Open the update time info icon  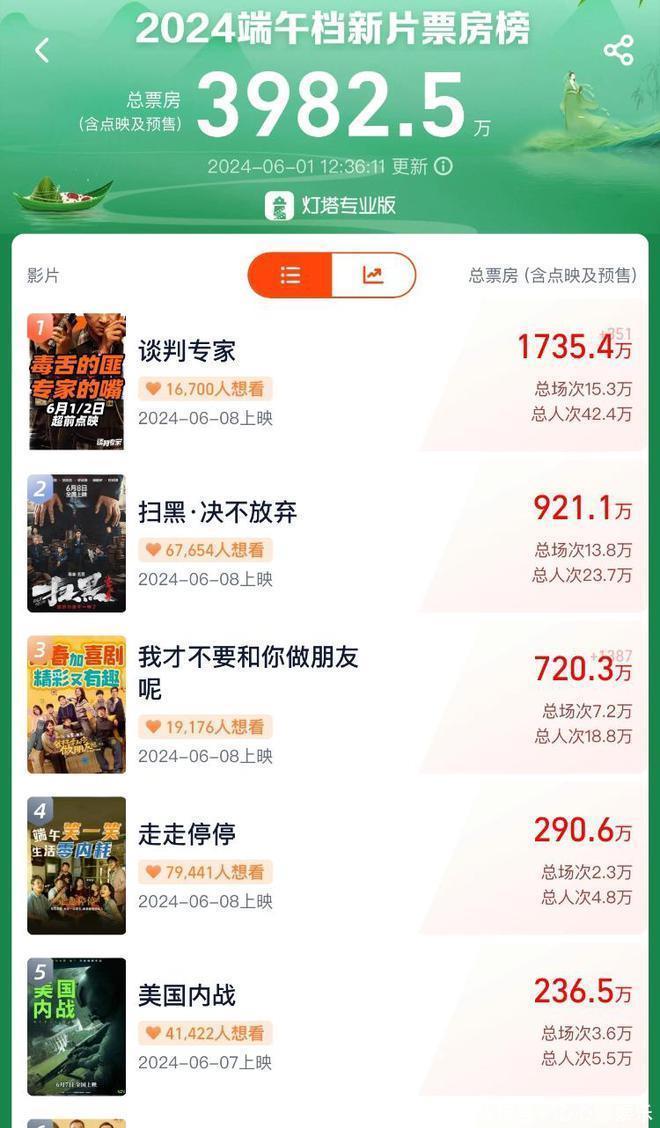[443, 166]
